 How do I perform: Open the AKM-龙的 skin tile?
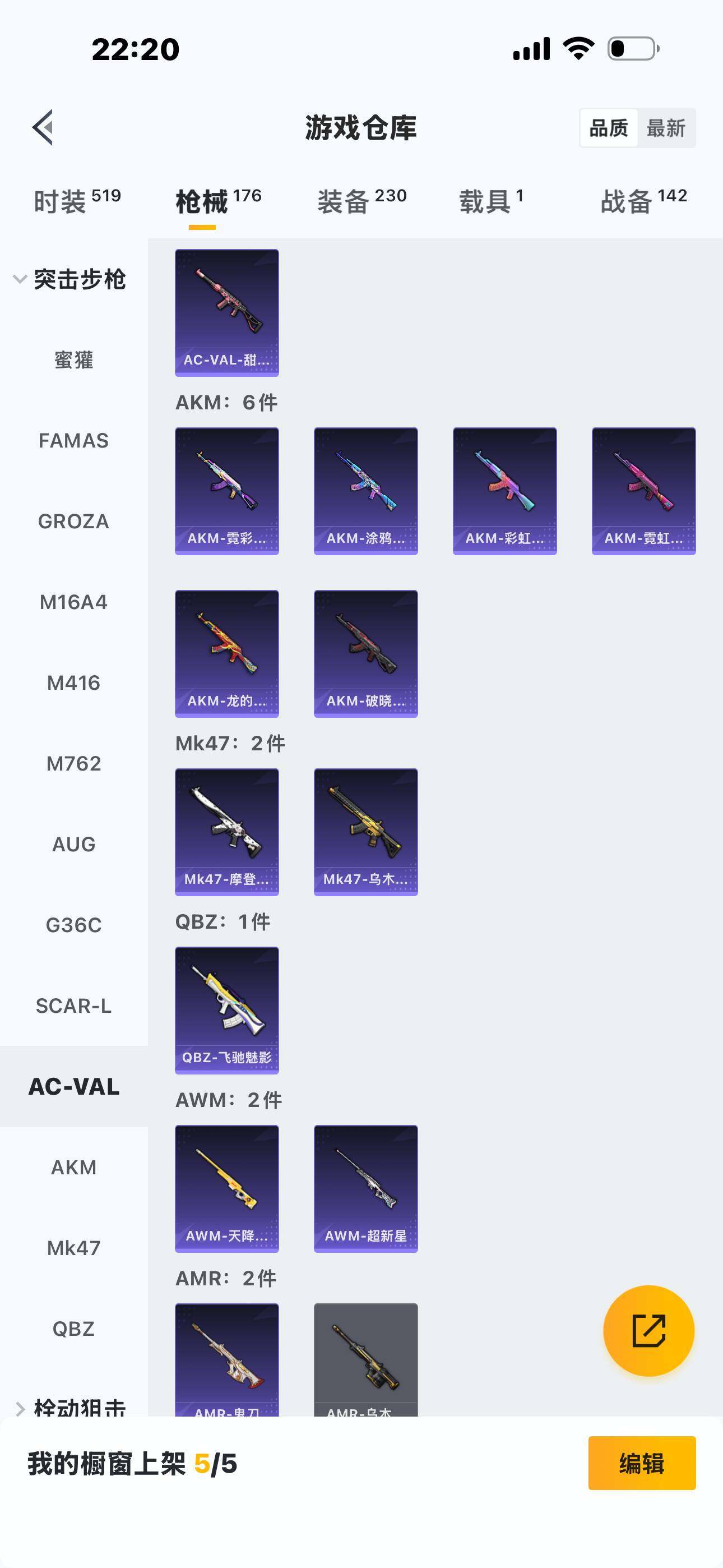[x=226, y=653]
